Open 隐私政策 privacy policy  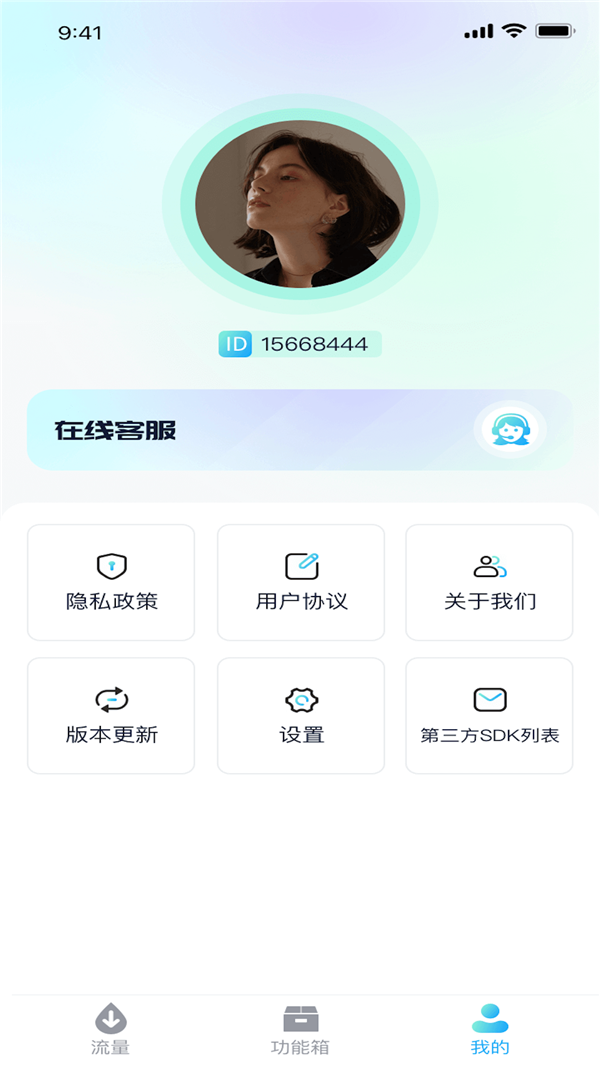point(111,582)
